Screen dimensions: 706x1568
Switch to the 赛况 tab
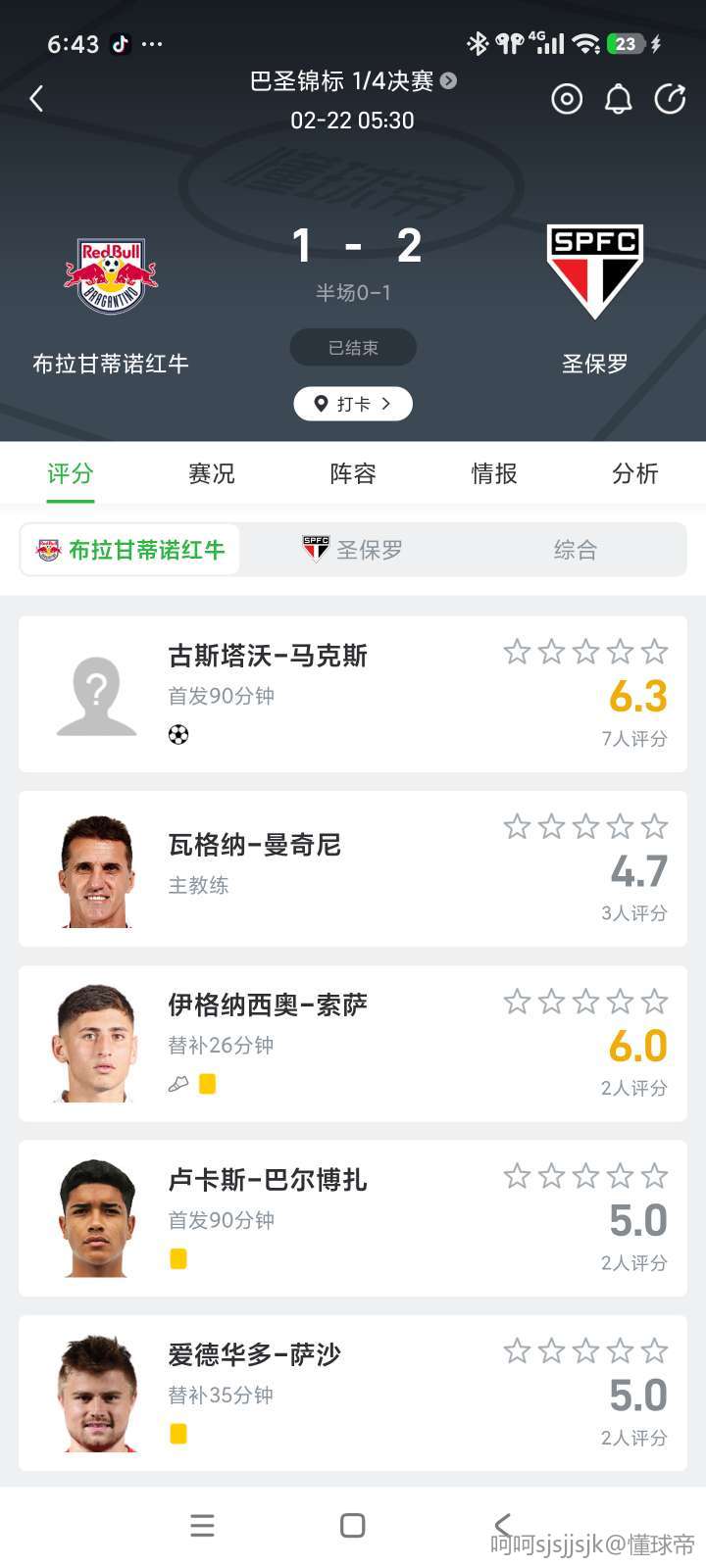[212, 474]
